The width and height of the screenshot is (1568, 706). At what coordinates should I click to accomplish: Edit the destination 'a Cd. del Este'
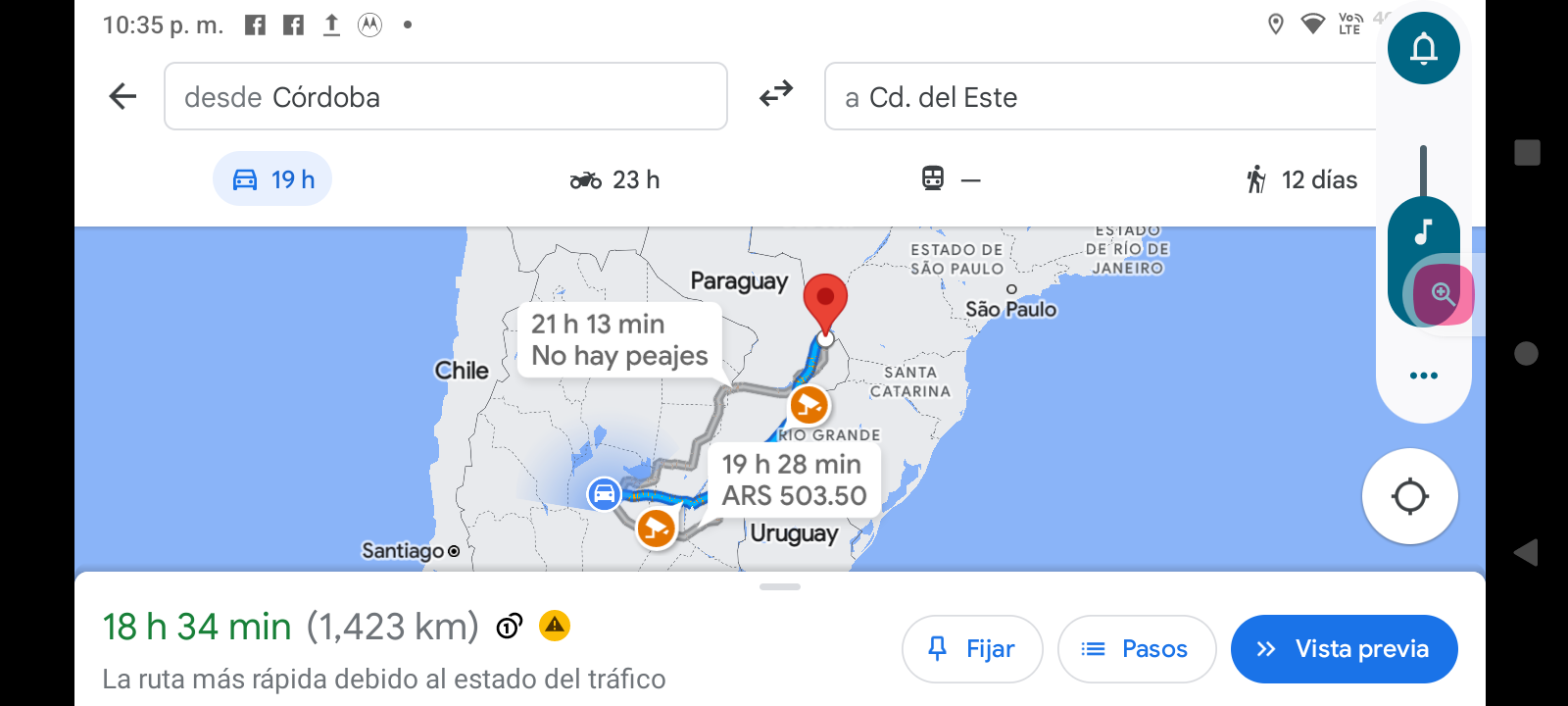(1098, 96)
